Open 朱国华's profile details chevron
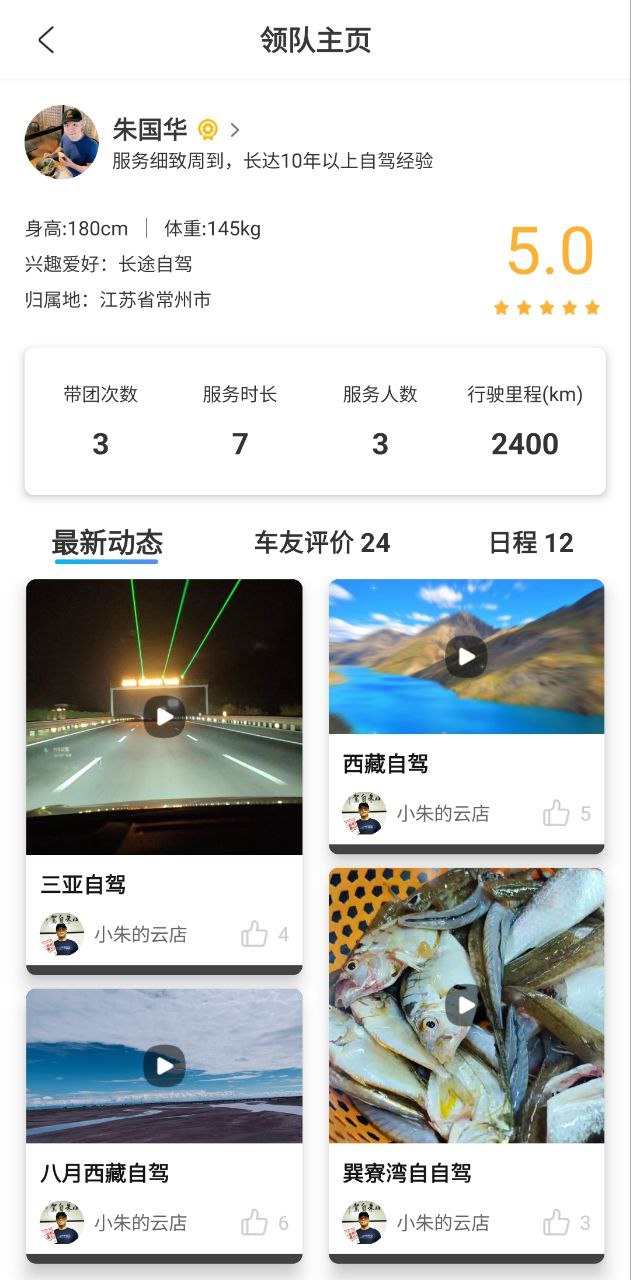Image resolution: width=631 pixels, height=1280 pixels. click(x=235, y=130)
